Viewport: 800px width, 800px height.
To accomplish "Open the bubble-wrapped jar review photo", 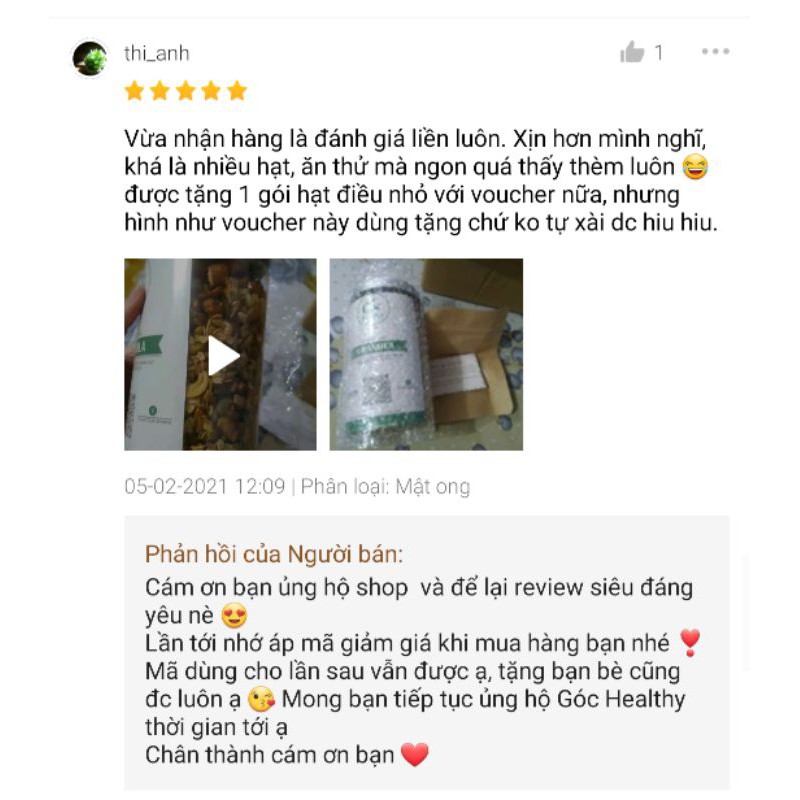I will [426, 355].
